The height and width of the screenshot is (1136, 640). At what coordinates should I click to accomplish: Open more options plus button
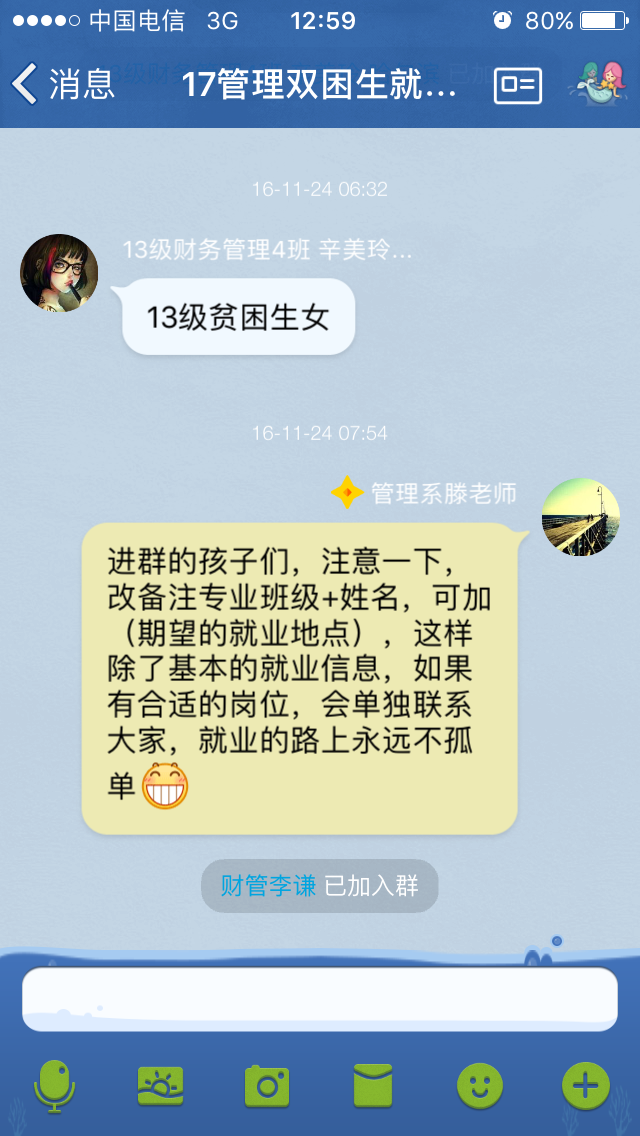pos(585,1085)
